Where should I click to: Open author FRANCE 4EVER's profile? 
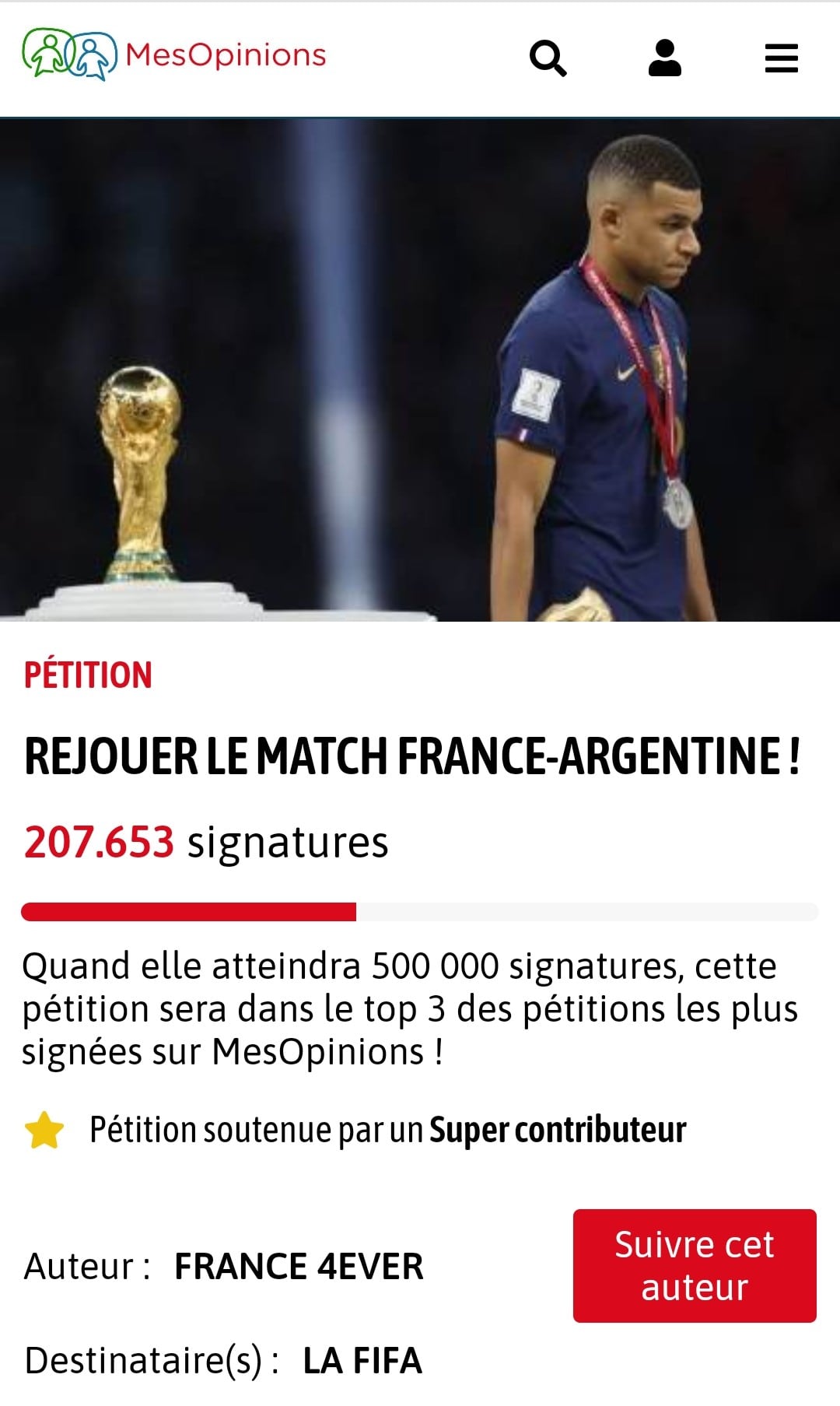(x=299, y=1267)
